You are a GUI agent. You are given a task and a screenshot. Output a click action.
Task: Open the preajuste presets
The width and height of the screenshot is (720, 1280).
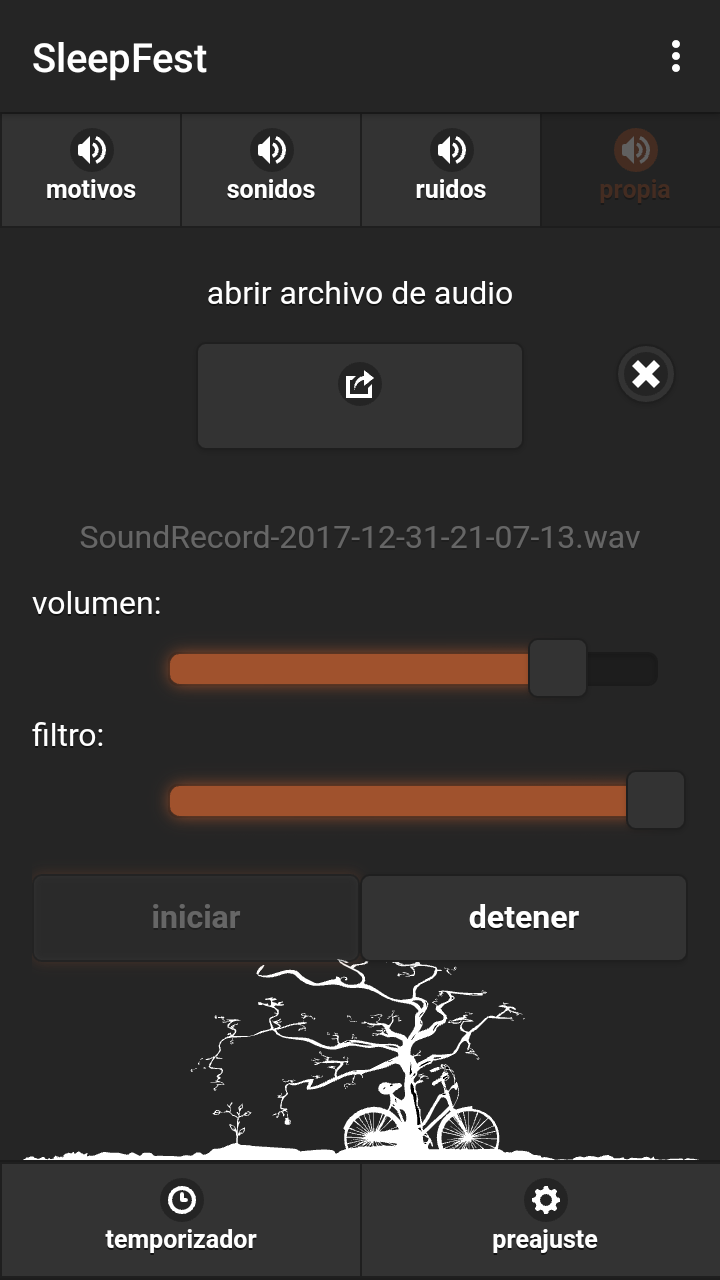tap(545, 1218)
